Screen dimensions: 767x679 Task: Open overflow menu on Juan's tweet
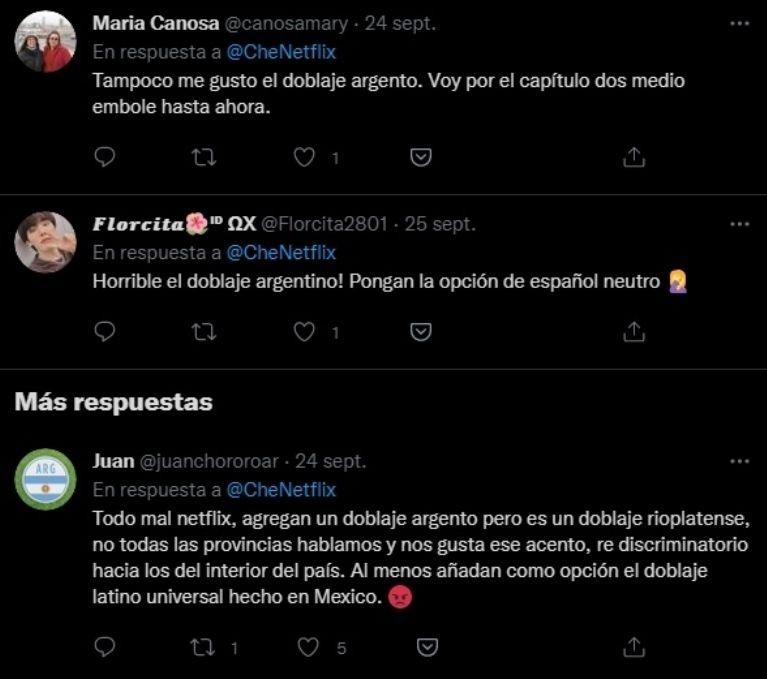pos(739,461)
